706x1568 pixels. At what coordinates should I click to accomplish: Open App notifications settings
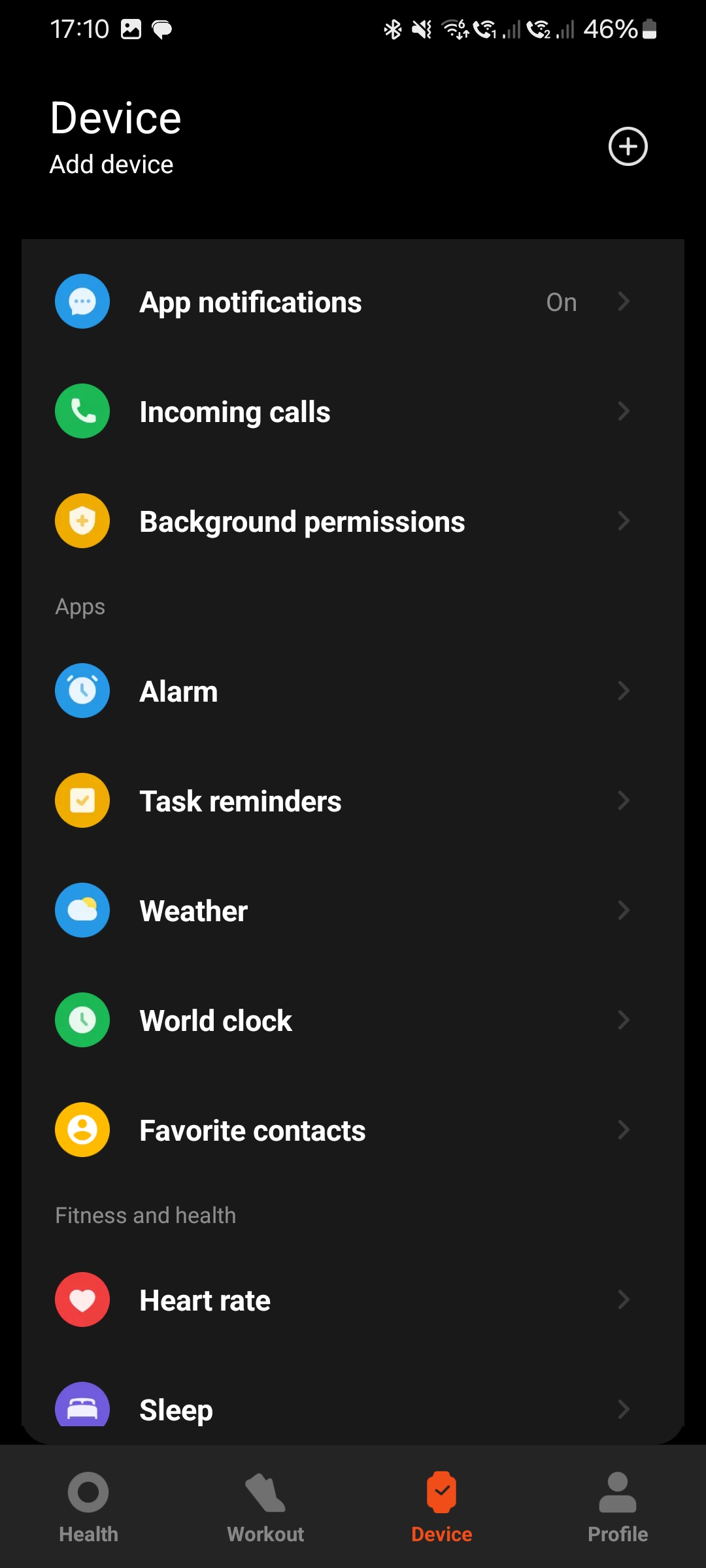pos(353,302)
